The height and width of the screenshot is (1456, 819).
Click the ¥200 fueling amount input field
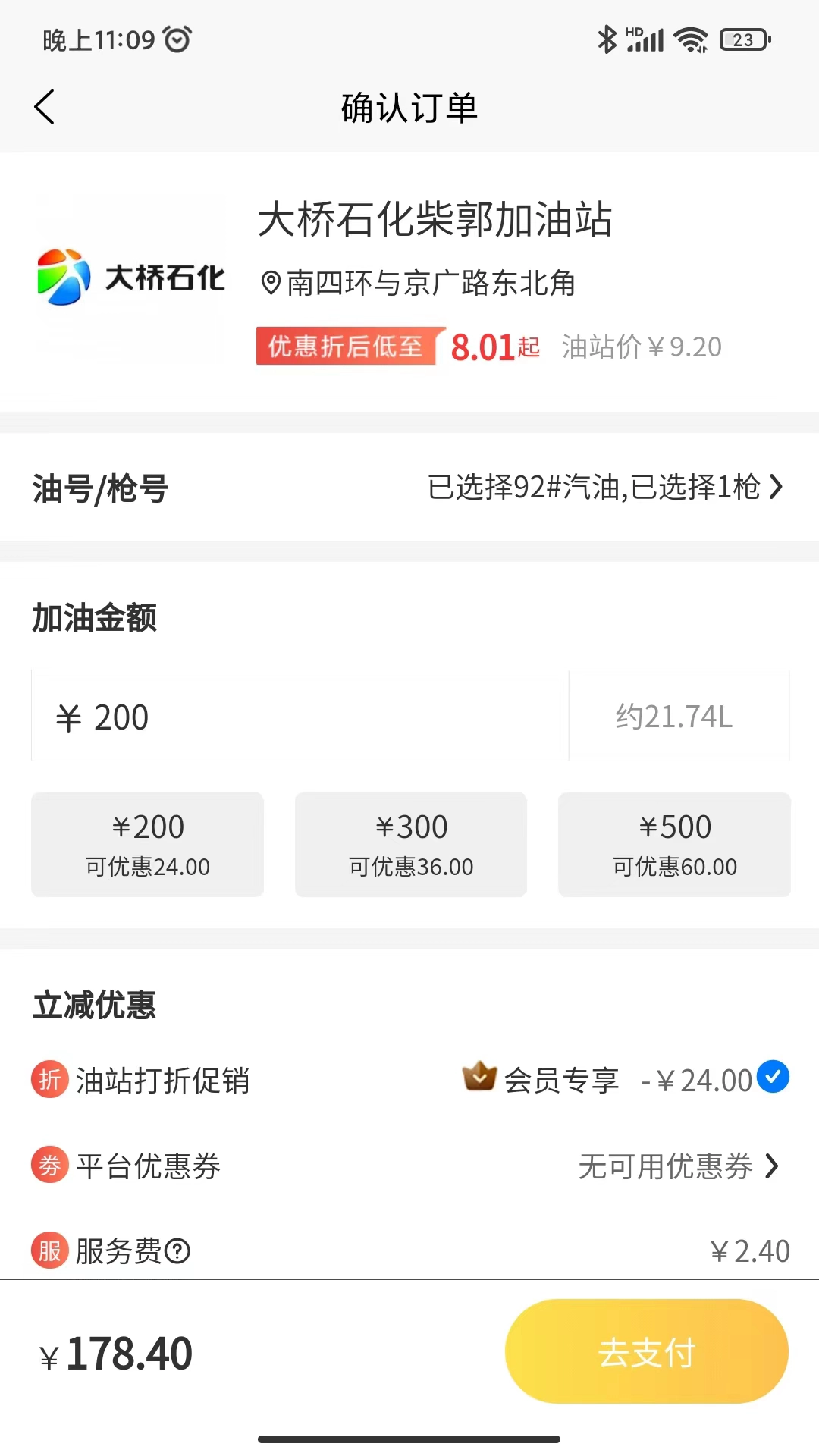pyautogui.click(x=300, y=715)
